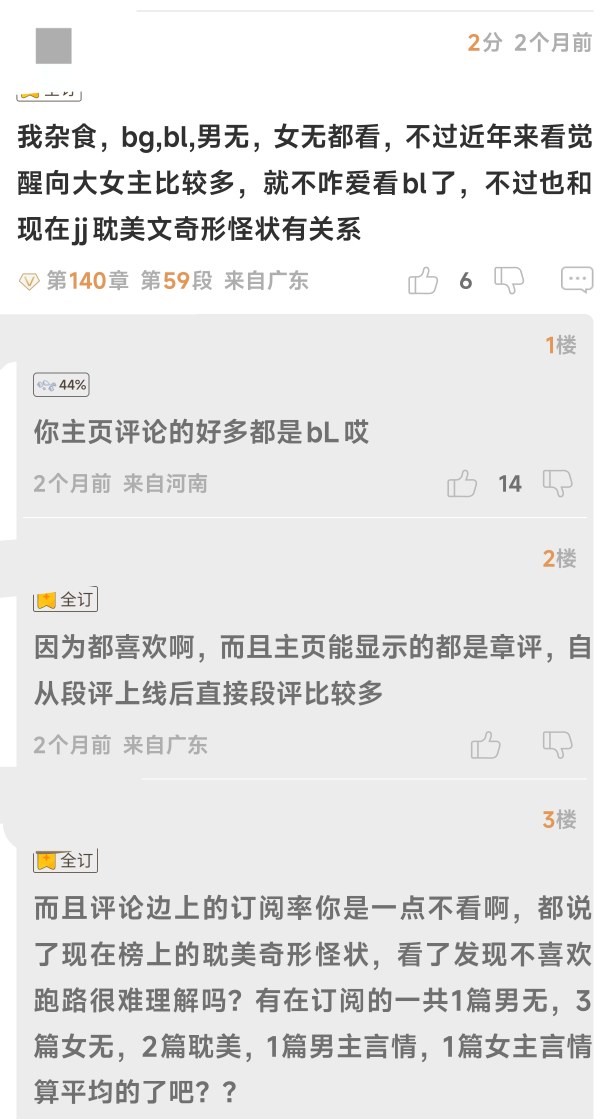The height and width of the screenshot is (1119, 610).
Task: Jump to 第140章 chapter link
Action: 87,281
